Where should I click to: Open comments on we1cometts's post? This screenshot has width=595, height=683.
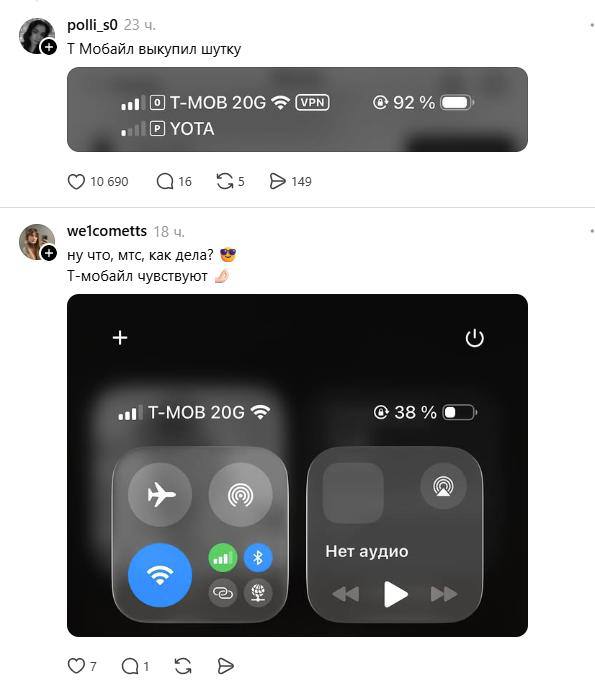click(130, 666)
